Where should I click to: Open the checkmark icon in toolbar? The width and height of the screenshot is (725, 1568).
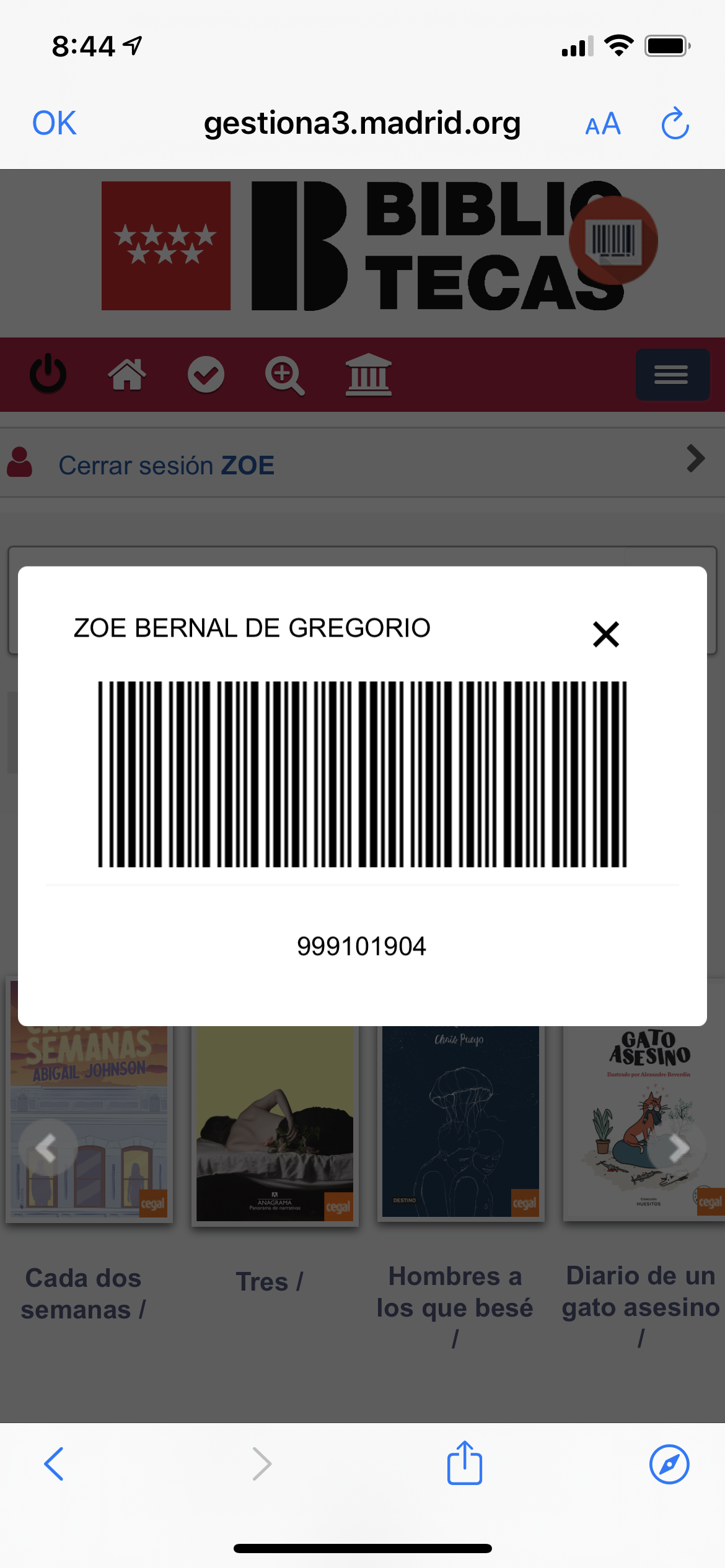206,375
